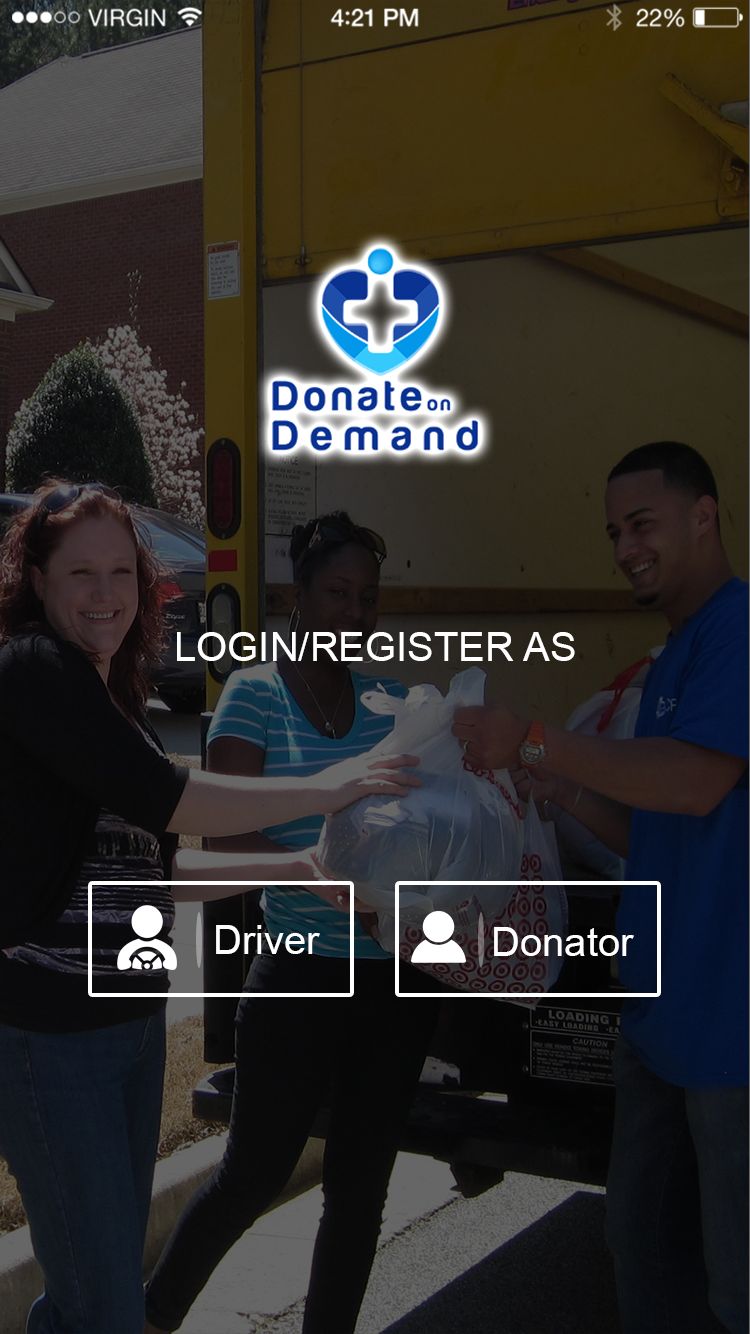Choose the Driver login option
The width and height of the screenshot is (750, 1334).
[x=221, y=939]
